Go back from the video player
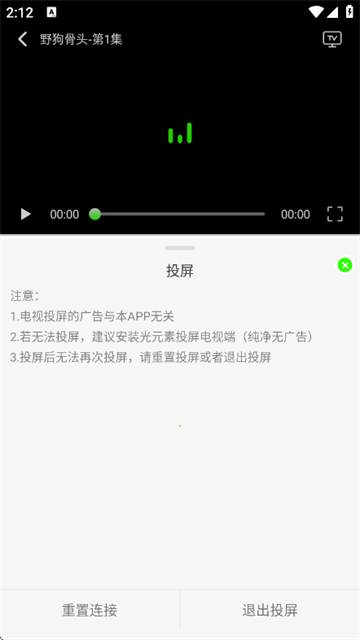Viewport: 360px width, 640px height. coord(23,39)
